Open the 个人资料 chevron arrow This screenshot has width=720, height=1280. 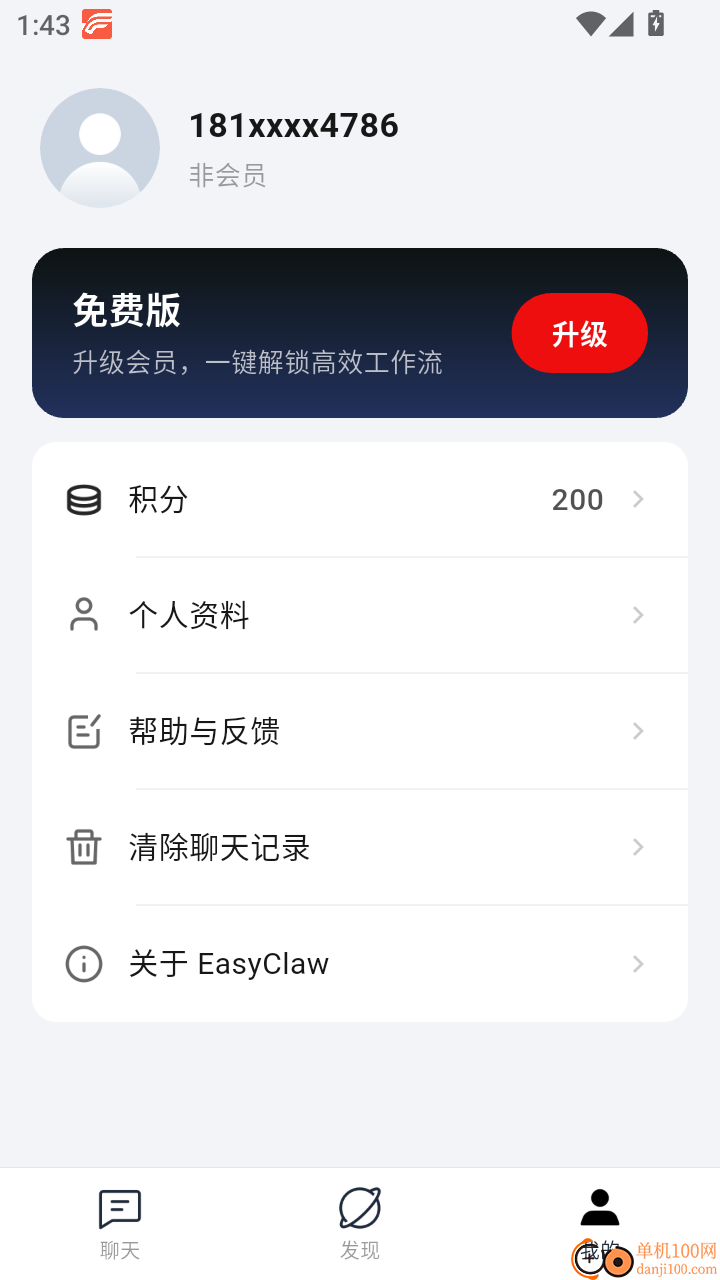(x=638, y=615)
